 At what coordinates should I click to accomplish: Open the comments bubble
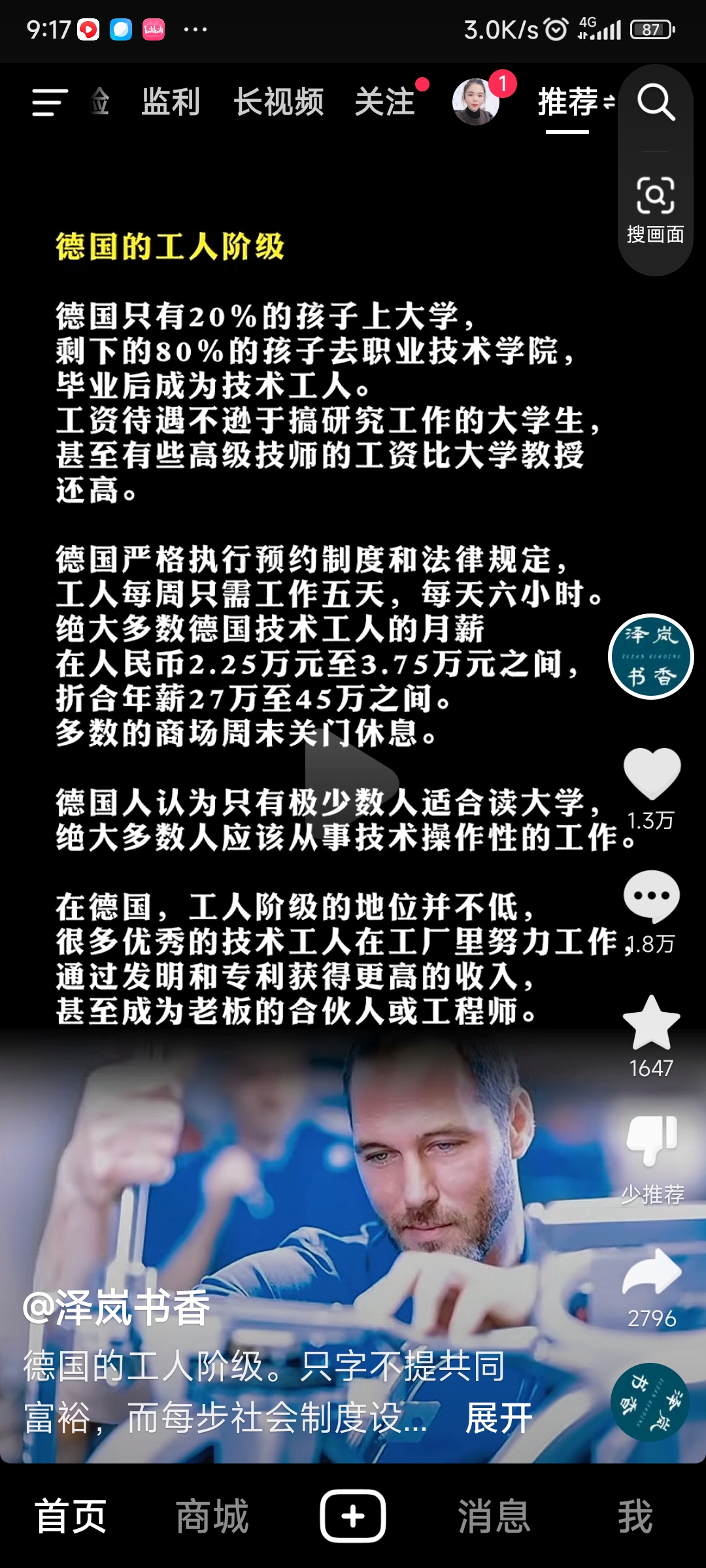[652, 896]
